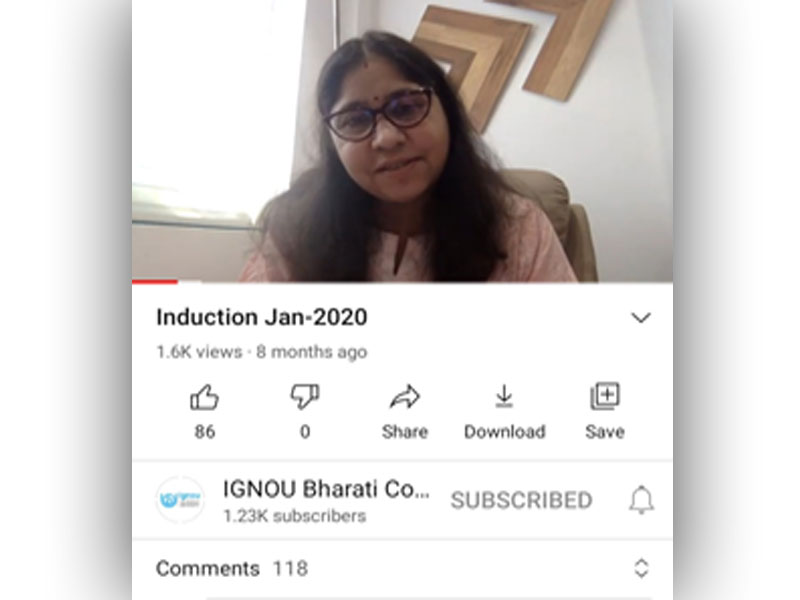Expand the Comments section

(x=641, y=568)
